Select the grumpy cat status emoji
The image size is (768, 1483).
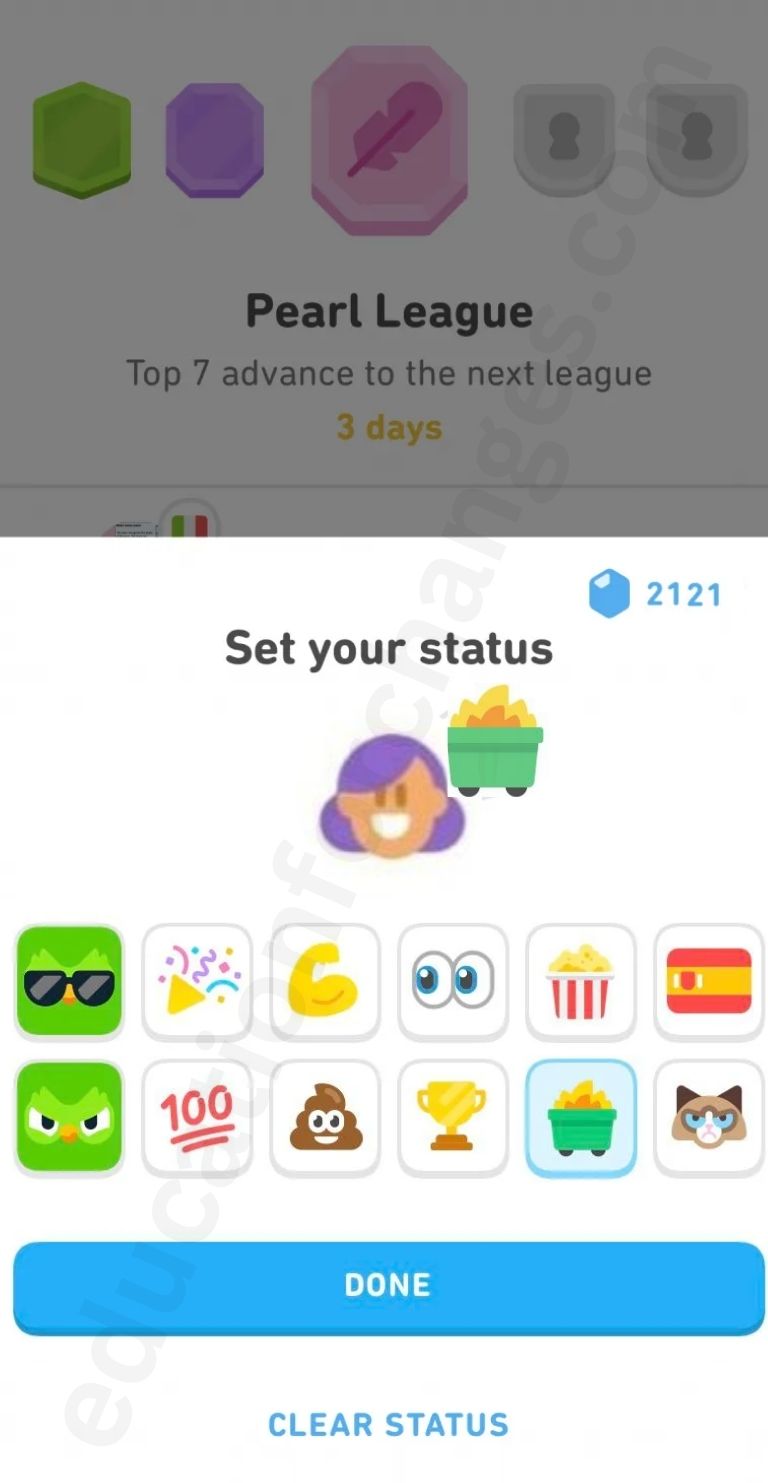(709, 1117)
